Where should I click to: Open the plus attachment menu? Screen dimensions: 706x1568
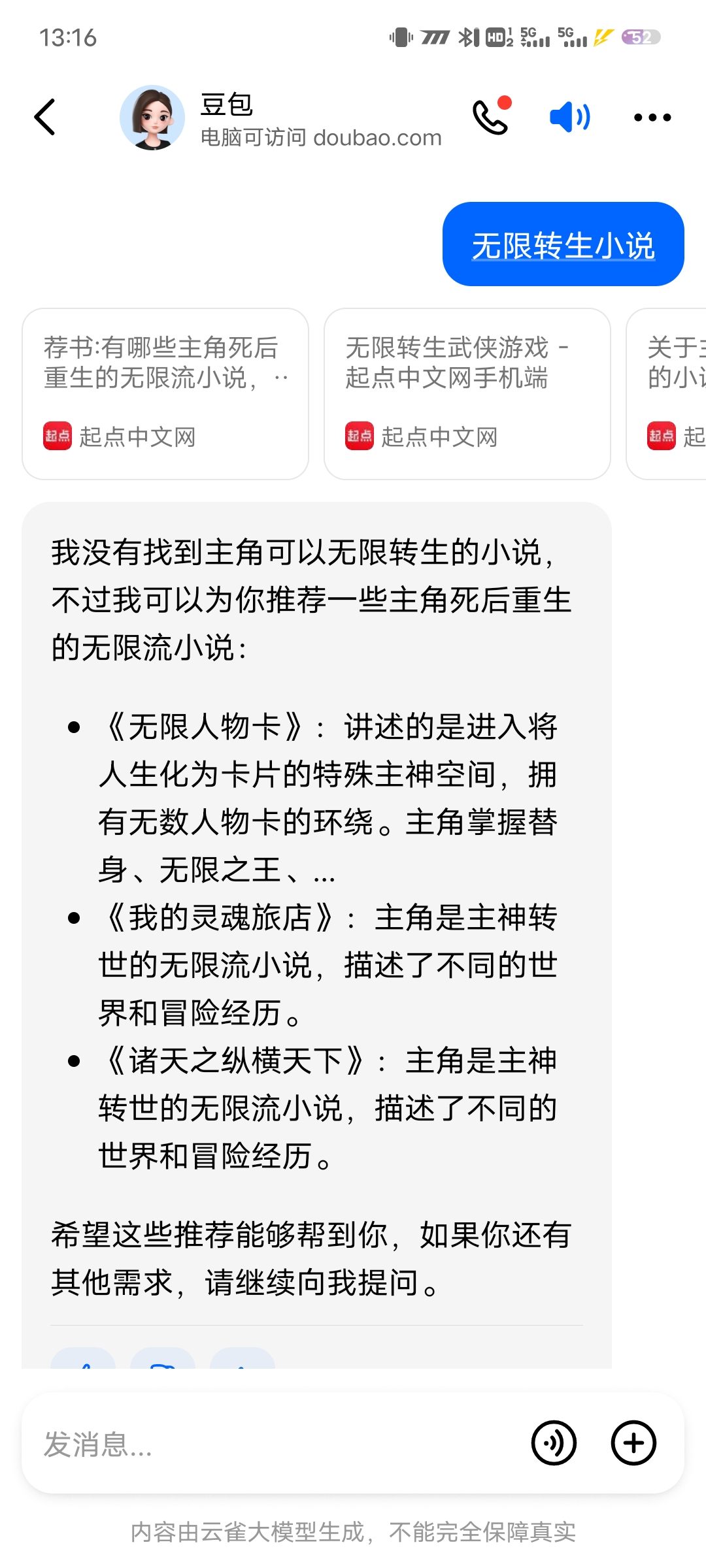633,1443
